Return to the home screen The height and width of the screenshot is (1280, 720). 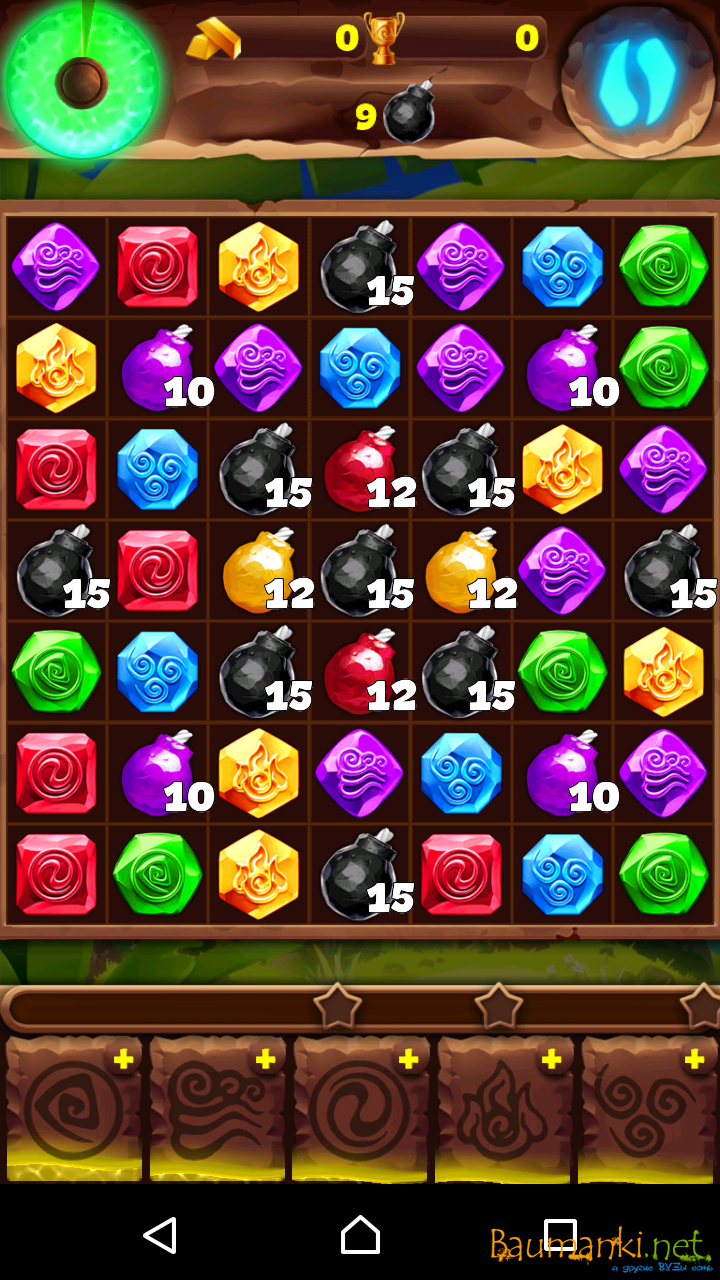click(x=360, y=1236)
